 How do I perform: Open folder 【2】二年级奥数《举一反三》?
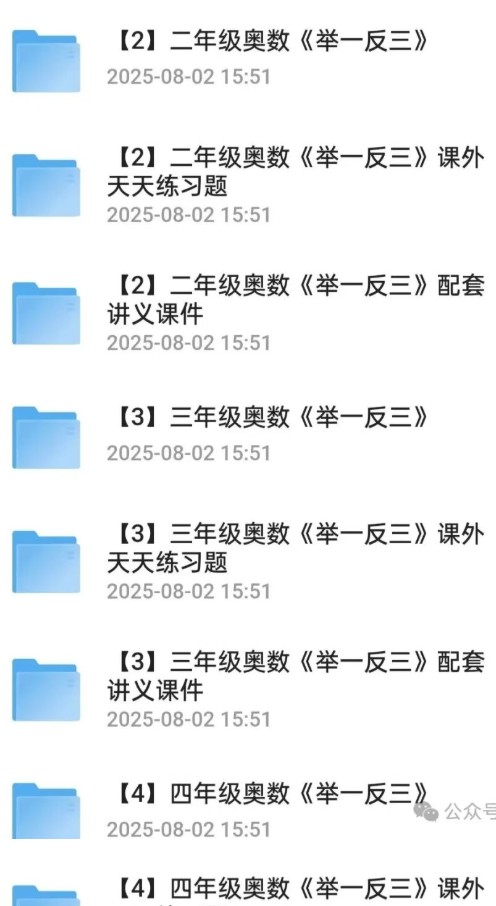(248, 60)
